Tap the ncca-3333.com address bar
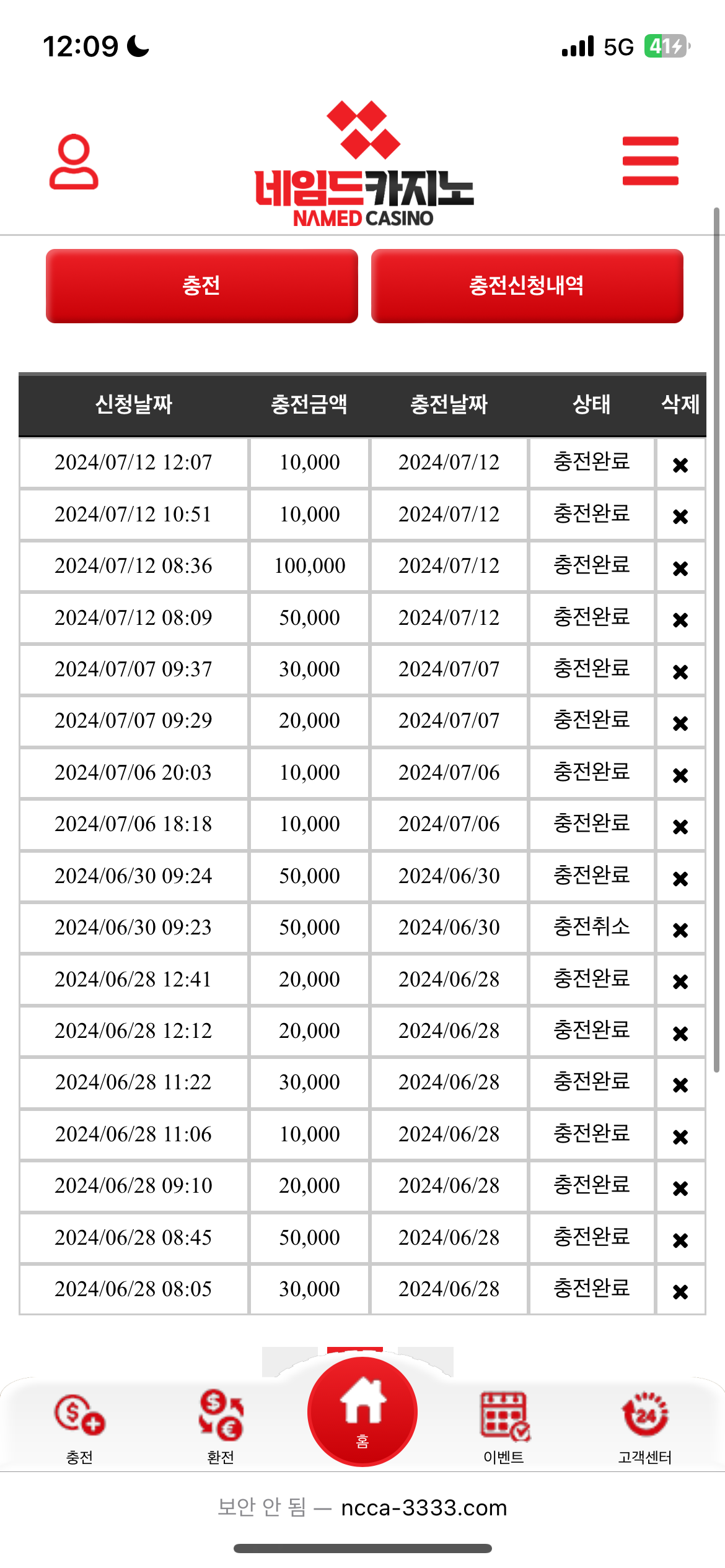 point(362,1507)
